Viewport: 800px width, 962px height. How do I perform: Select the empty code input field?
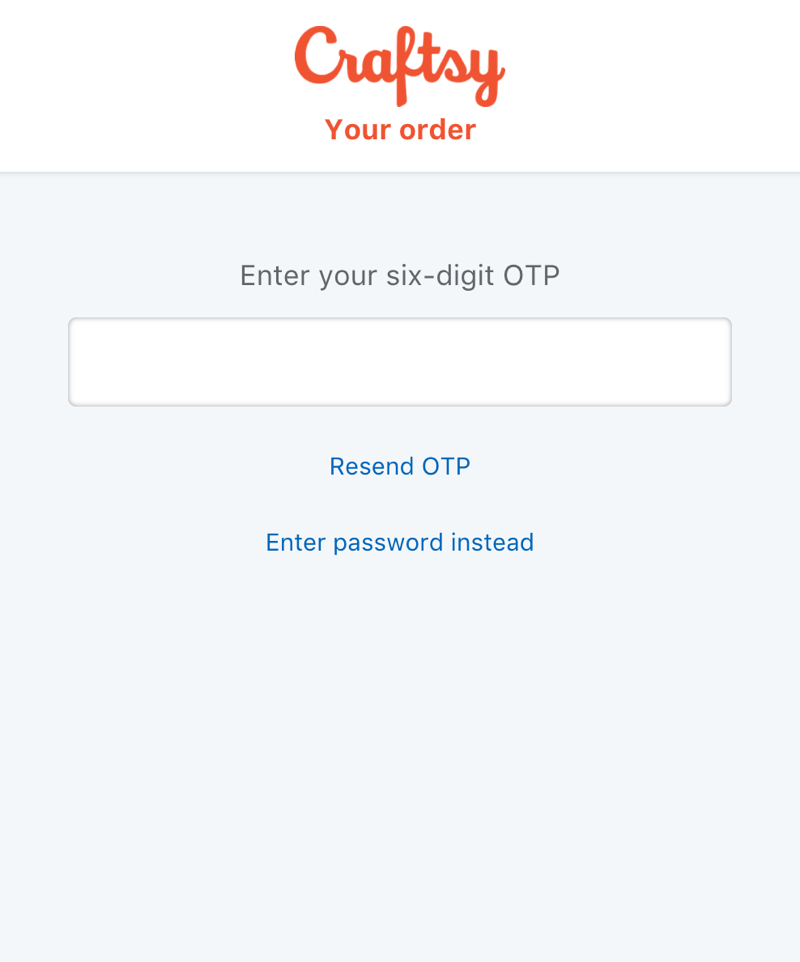tap(400, 361)
